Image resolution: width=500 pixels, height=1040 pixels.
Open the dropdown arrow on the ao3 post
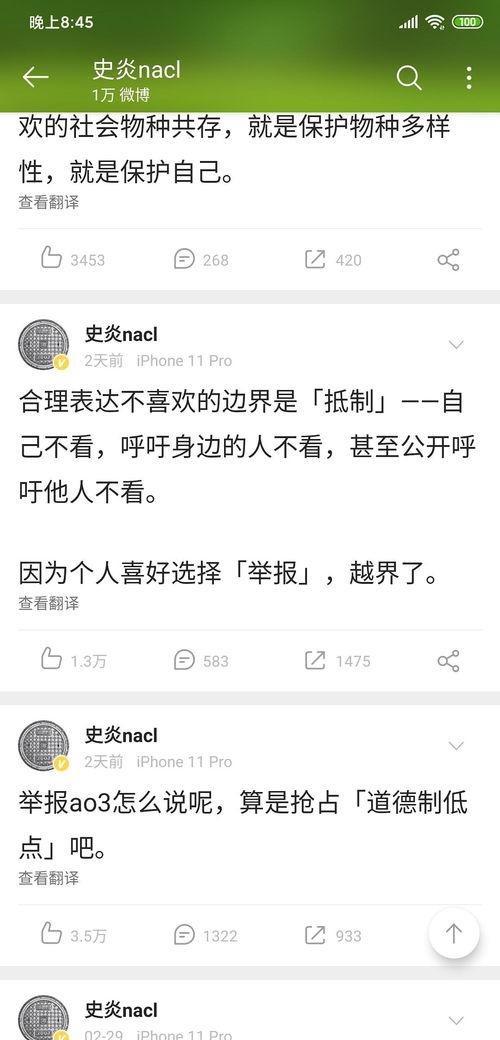(x=456, y=746)
